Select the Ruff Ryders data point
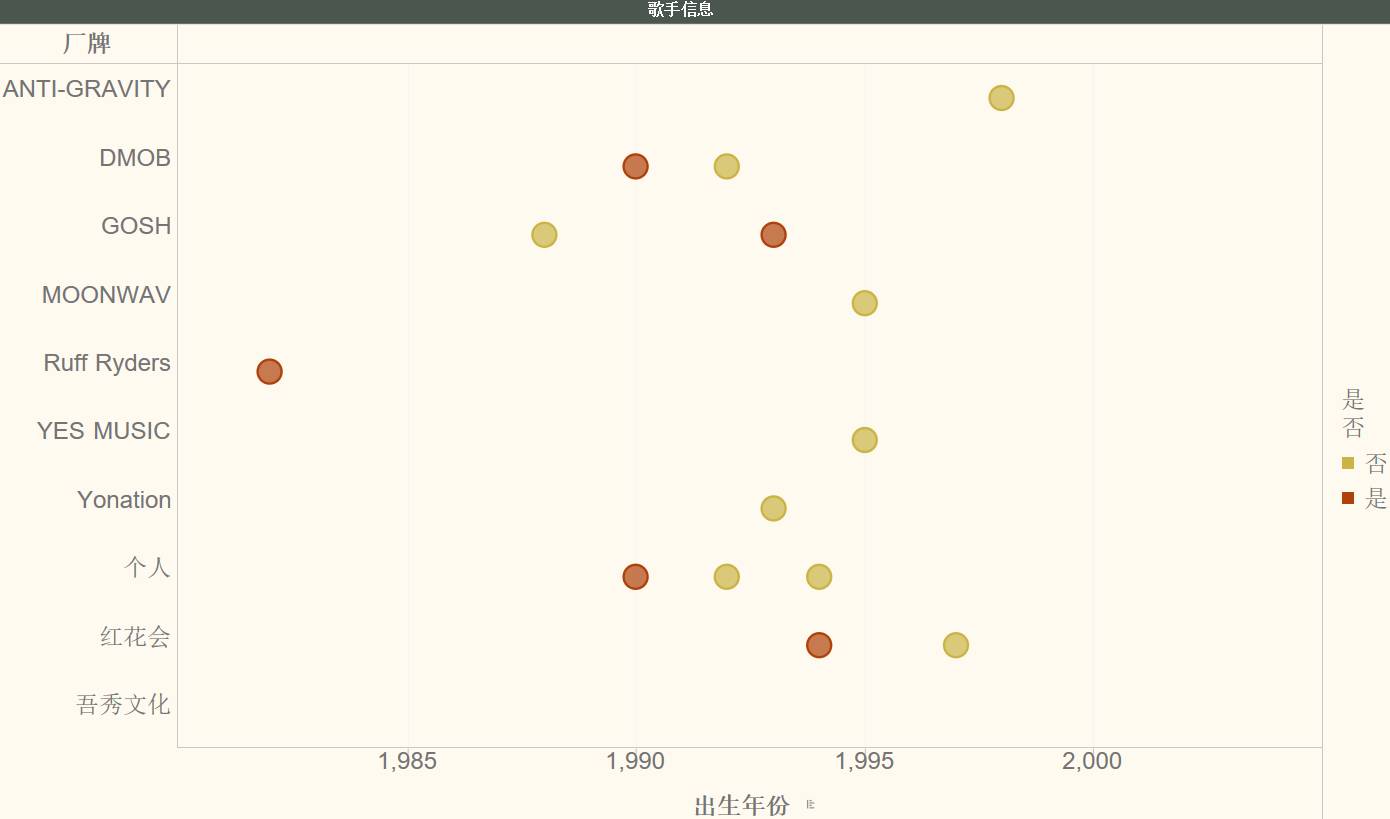1390x819 pixels. [269, 371]
